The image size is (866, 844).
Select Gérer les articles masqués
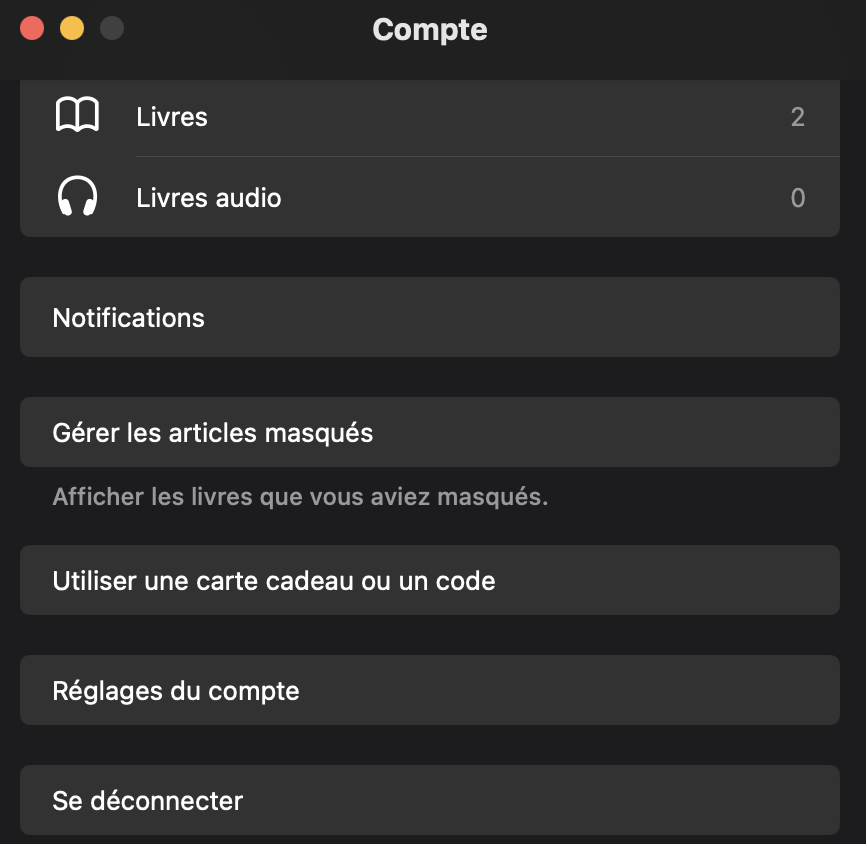pos(430,433)
